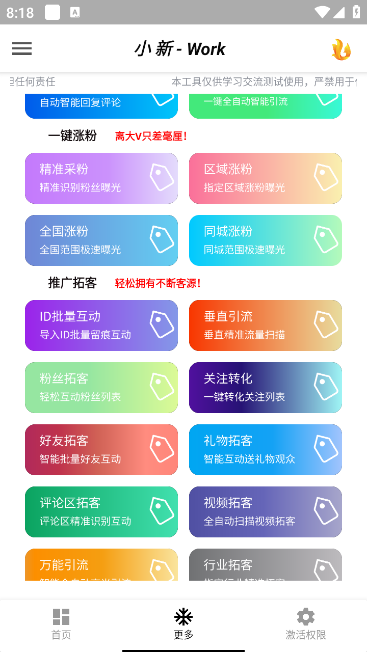Launch the 同城涨粉 card
The width and height of the screenshot is (367, 652).
point(266,240)
